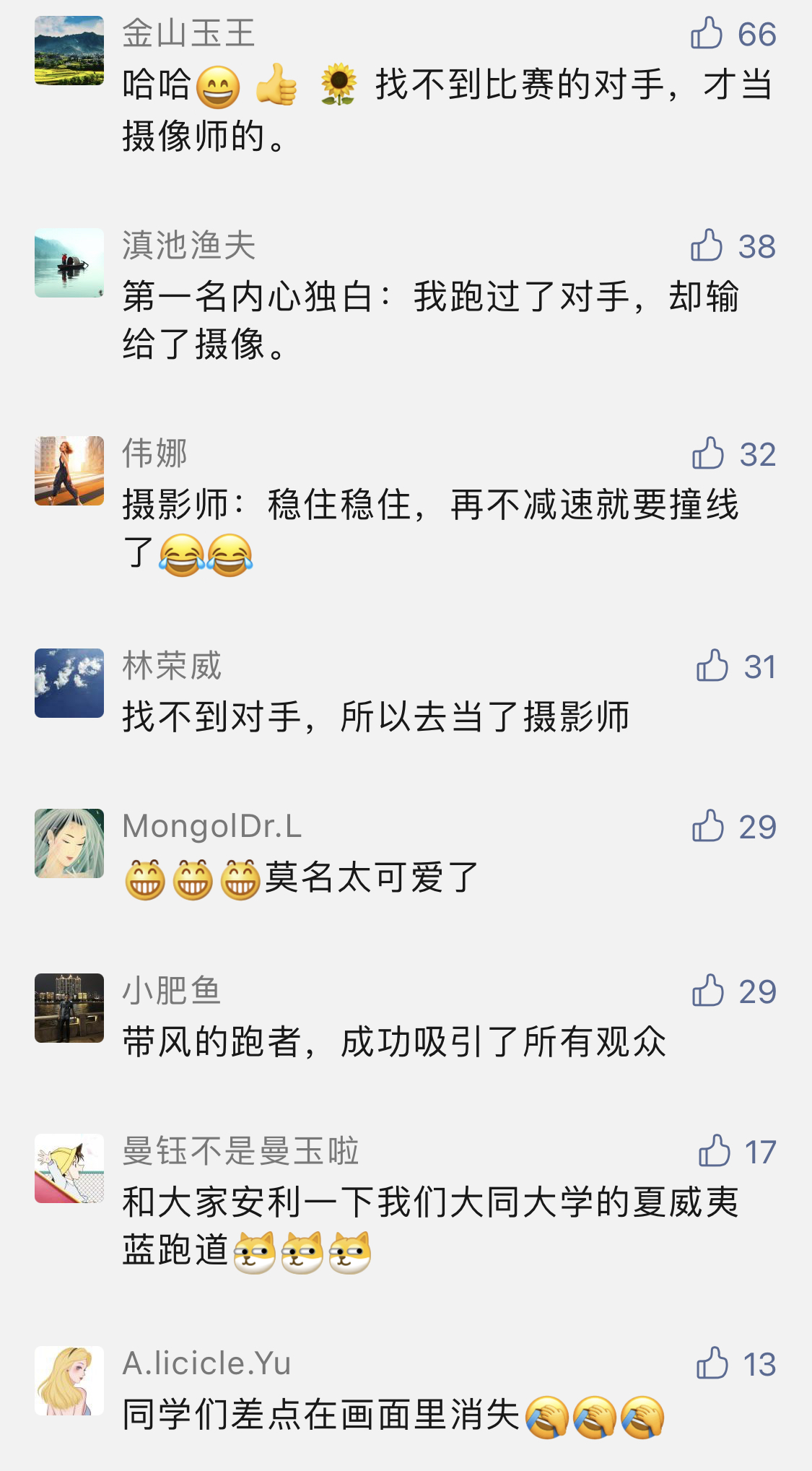Open 曼钰不是曼玉啦's avatar
The height and width of the screenshot is (1471, 812).
tap(69, 1168)
